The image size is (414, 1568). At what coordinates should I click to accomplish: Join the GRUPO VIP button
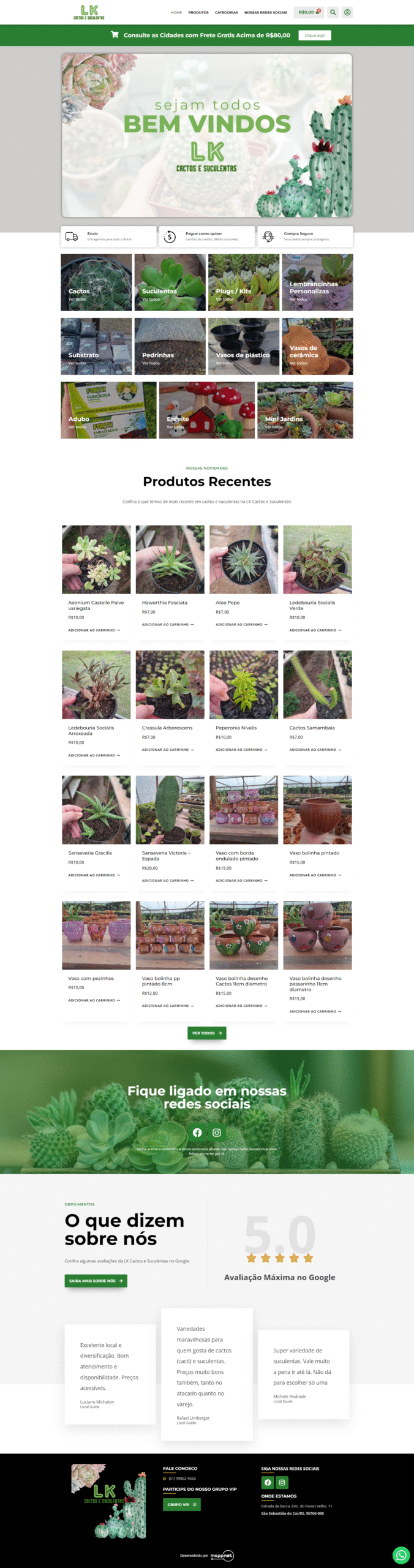pos(182,1504)
